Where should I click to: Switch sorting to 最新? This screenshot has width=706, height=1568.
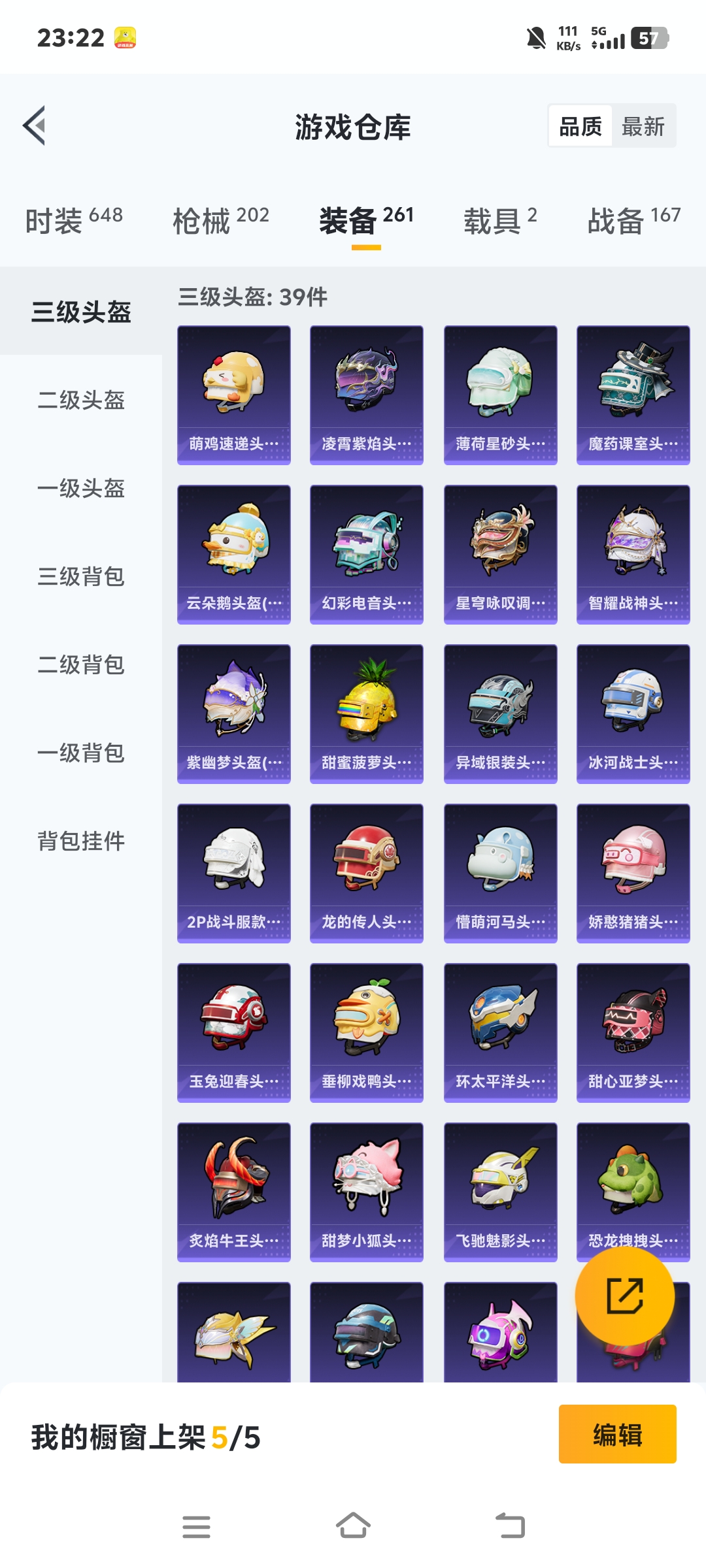[x=641, y=125]
